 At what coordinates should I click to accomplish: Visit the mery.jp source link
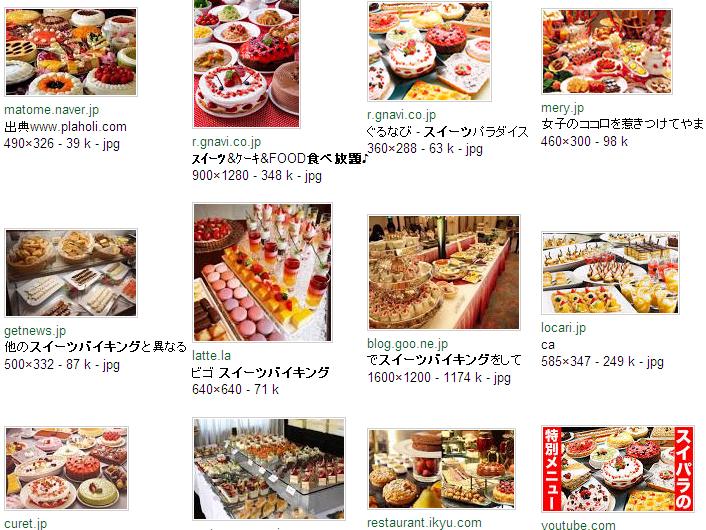tap(562, 108)
